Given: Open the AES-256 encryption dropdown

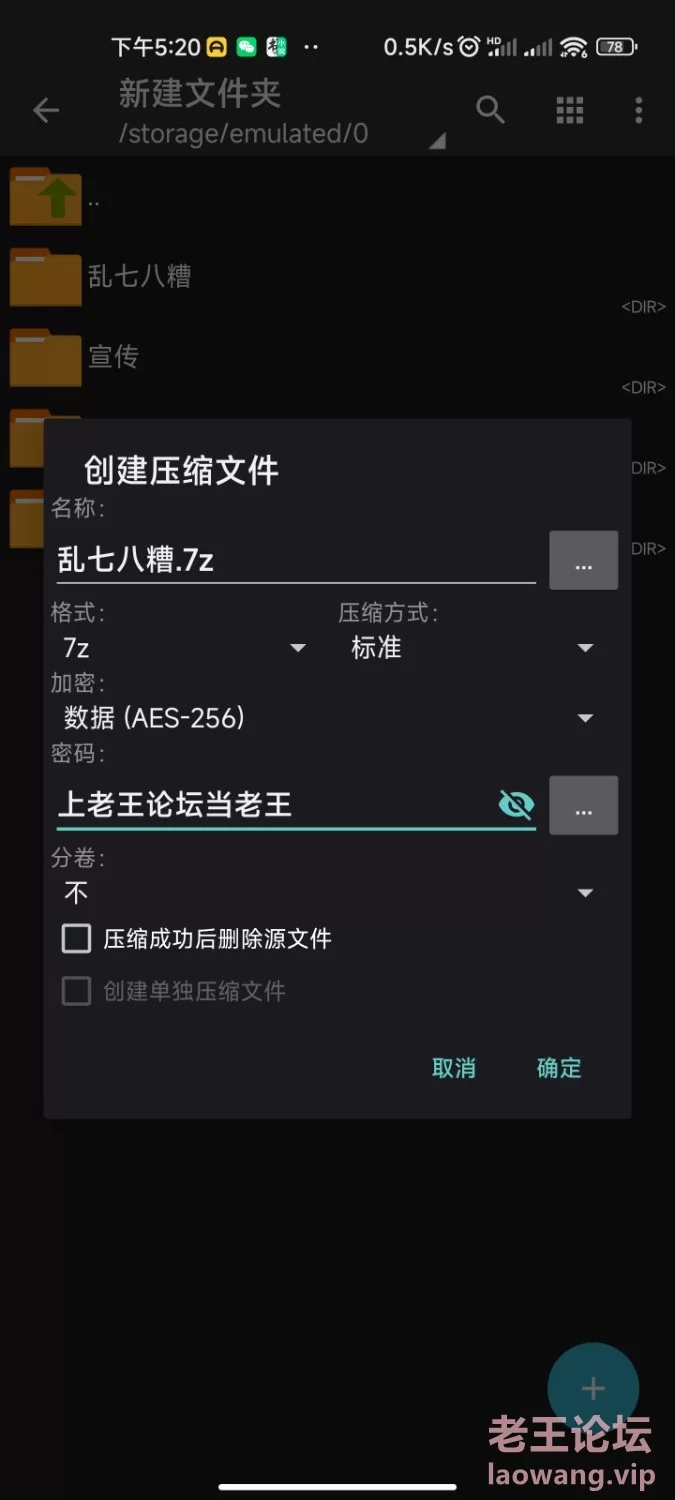Looking at the screenshot, I should 329,718.
